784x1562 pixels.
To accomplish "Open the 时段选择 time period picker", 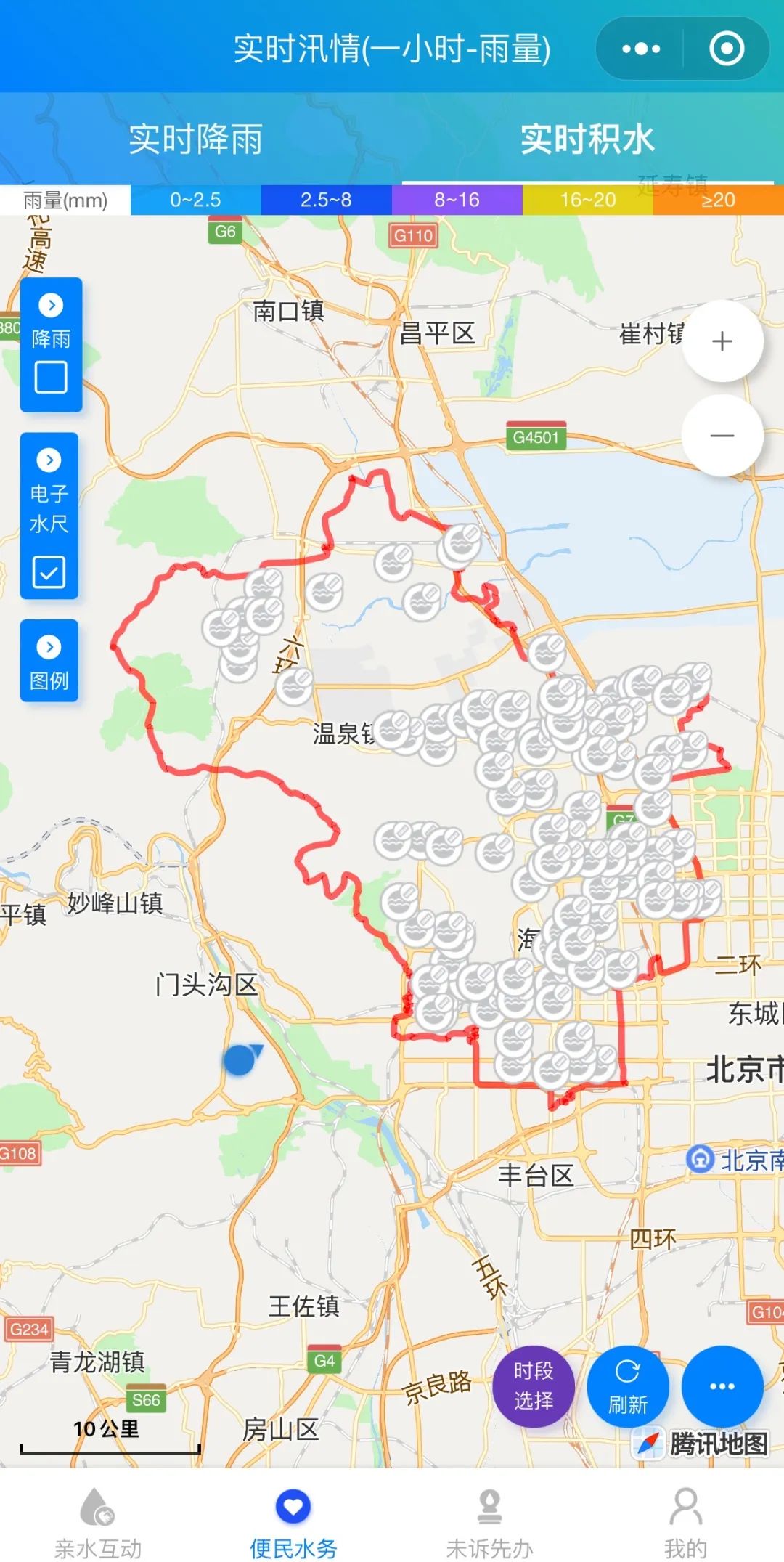I will click(x=534, y=1386).
